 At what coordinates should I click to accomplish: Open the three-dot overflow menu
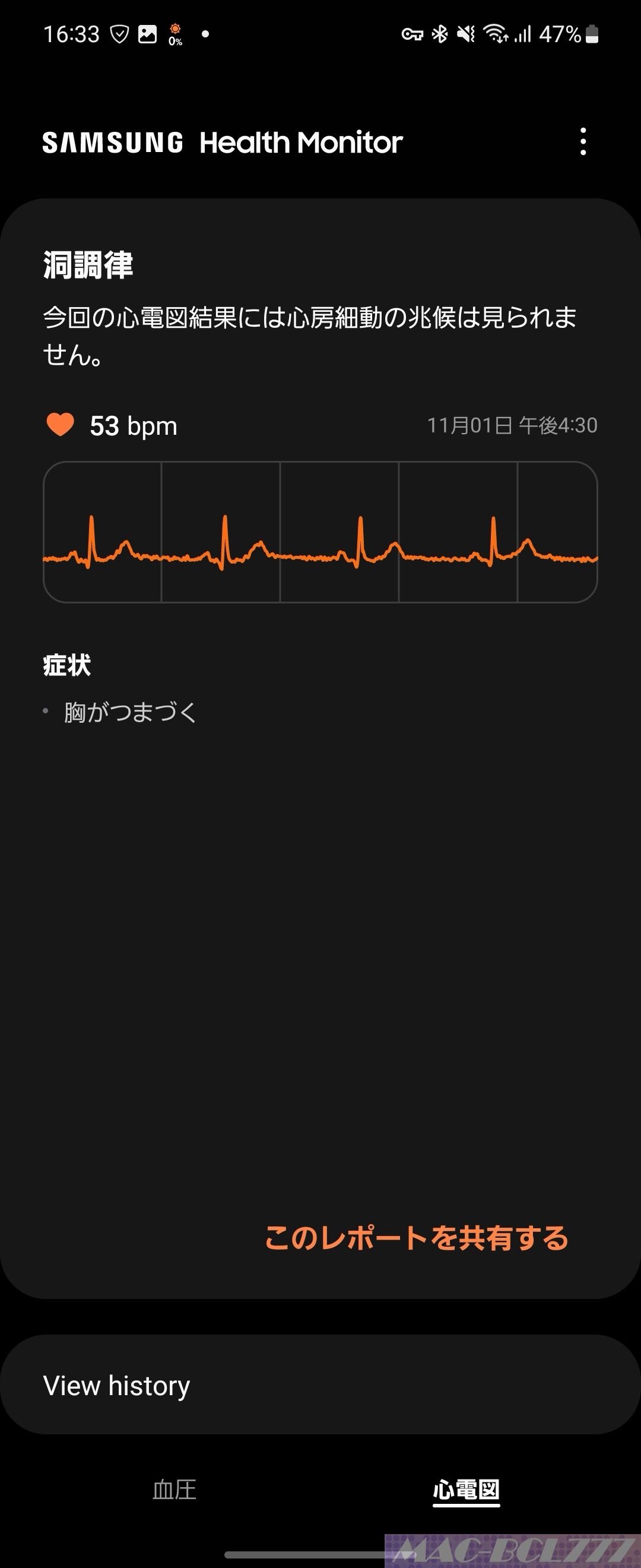pyautogui.click(x=583, y=141)
